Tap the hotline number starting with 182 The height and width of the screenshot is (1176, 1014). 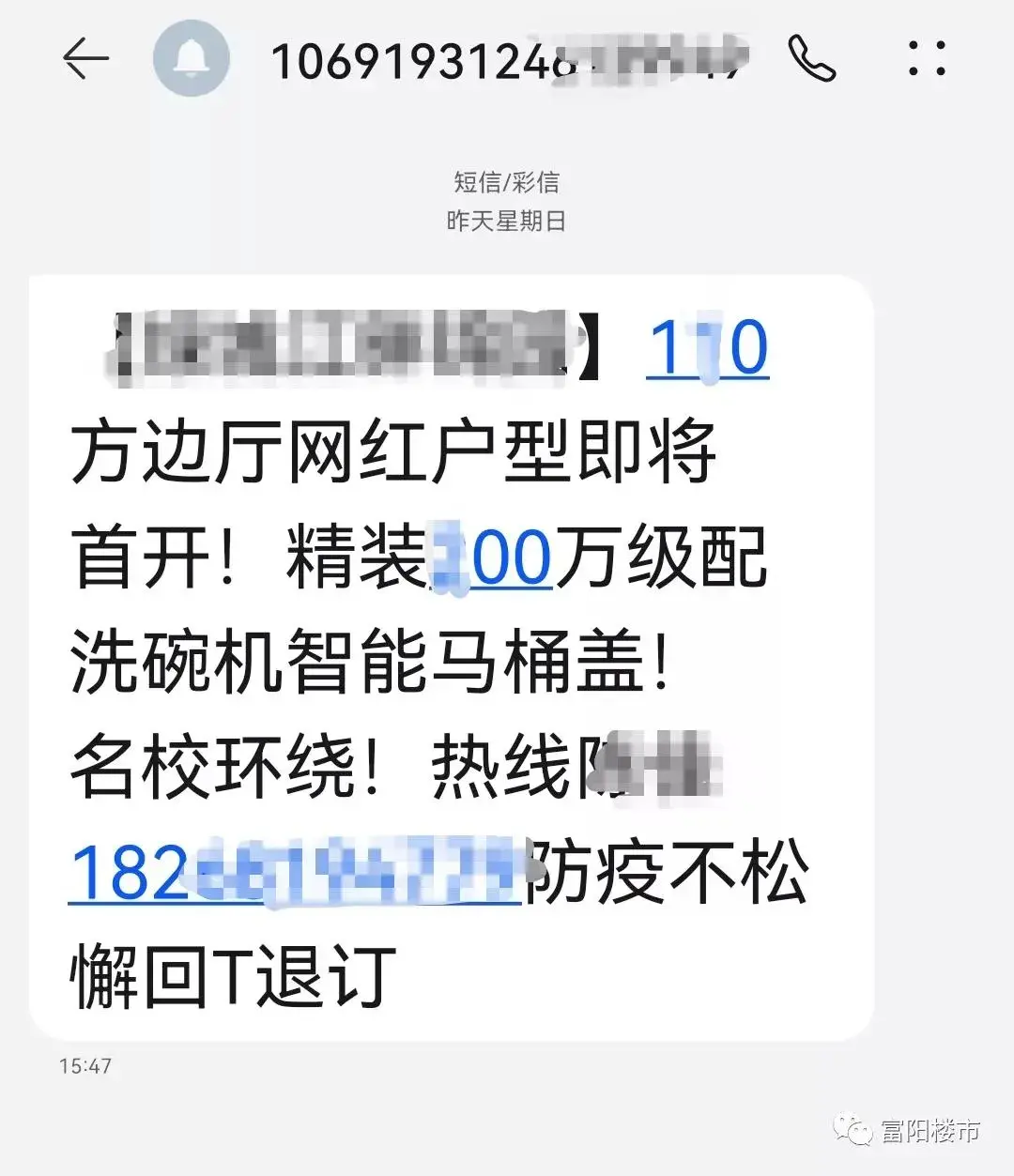pyautogui.click(x=293, y=873)
